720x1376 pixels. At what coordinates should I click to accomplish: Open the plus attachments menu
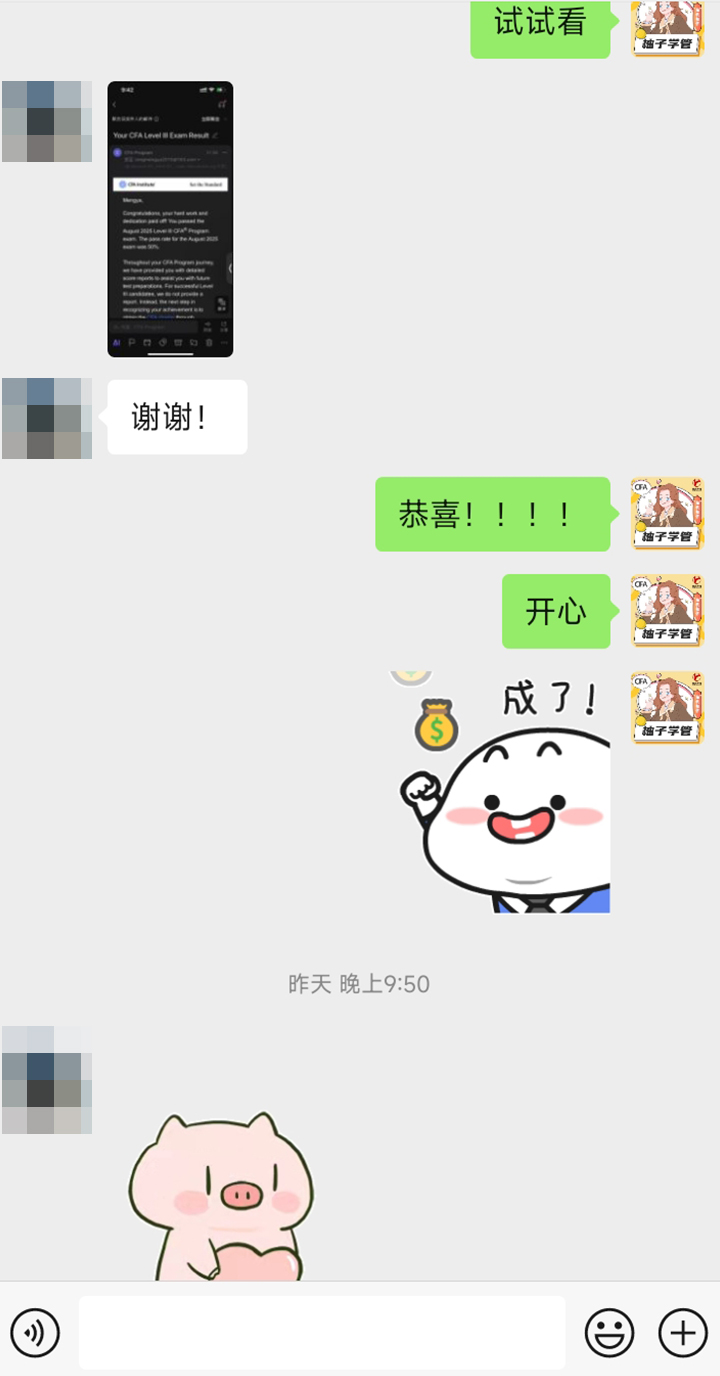pos(683,1333)
